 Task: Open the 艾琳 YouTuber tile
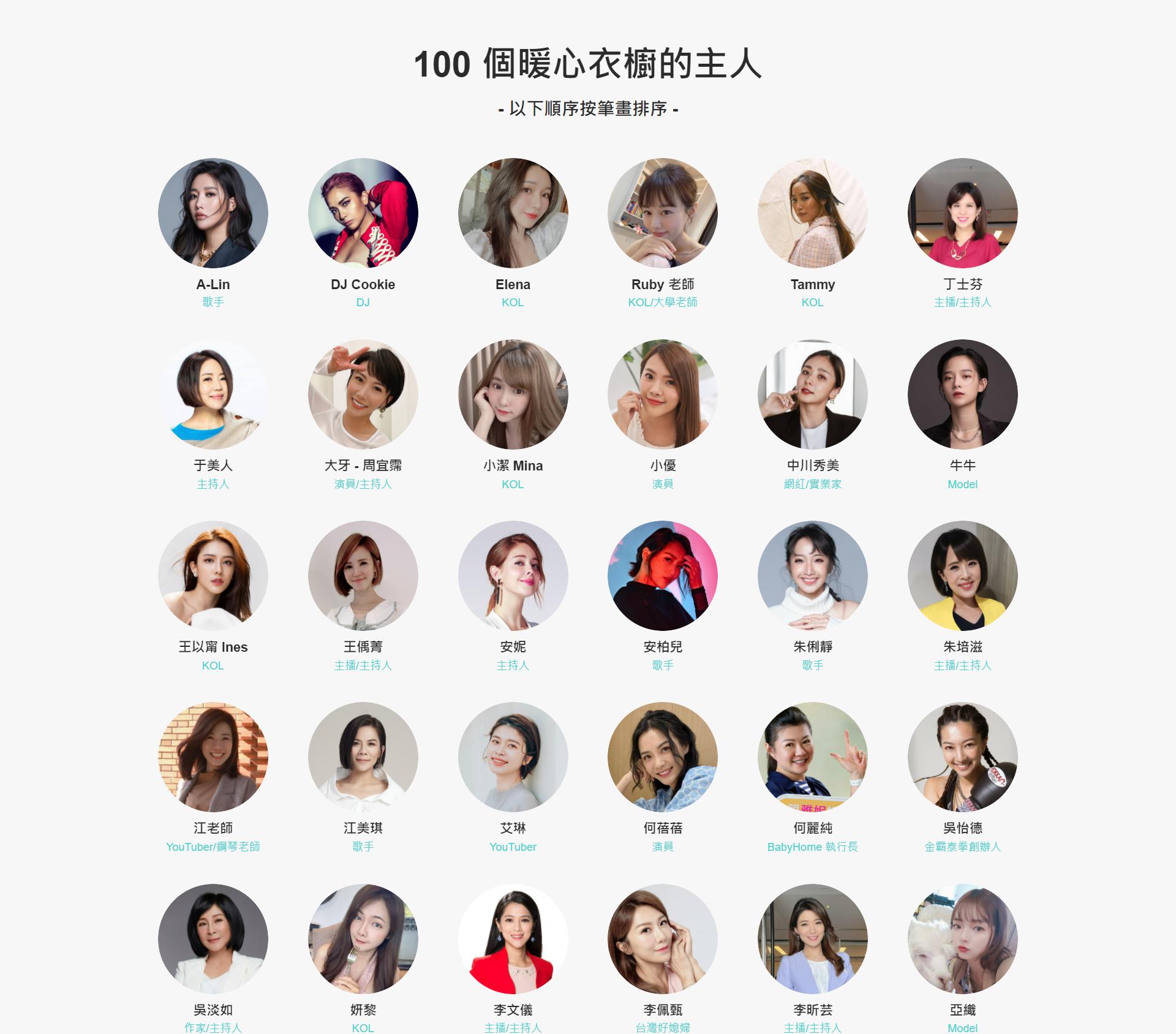point(513,757)
